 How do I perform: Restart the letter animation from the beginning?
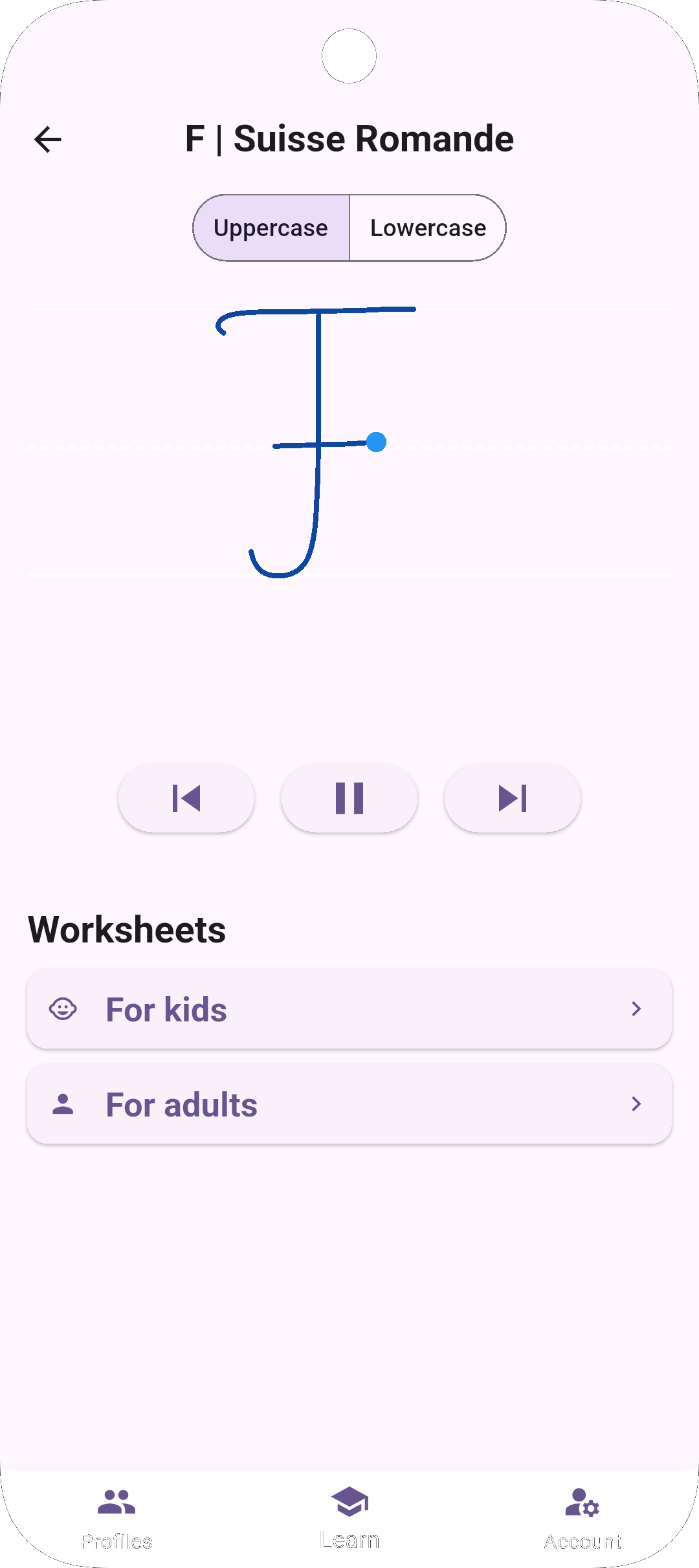coord(186,798)
